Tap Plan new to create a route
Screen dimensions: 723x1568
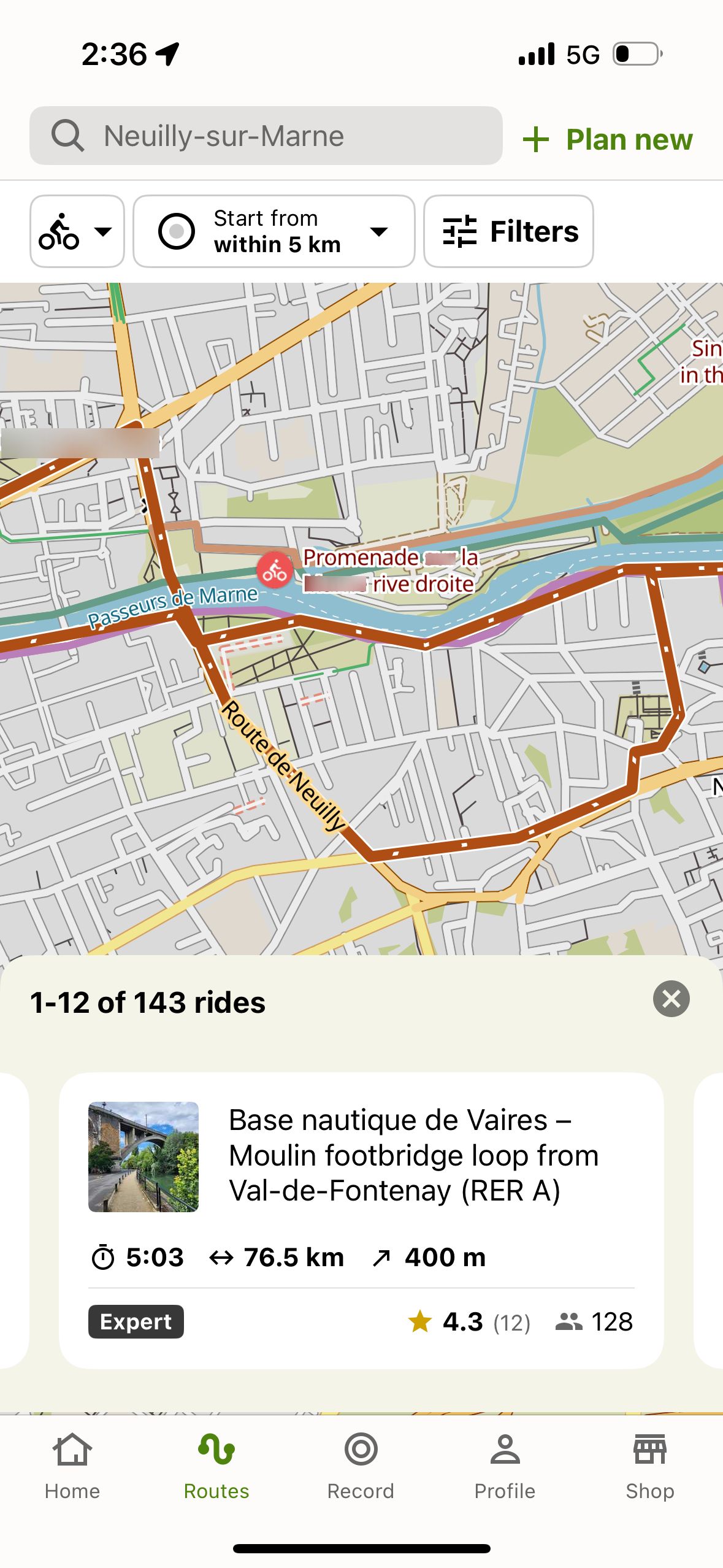point(608,139)
